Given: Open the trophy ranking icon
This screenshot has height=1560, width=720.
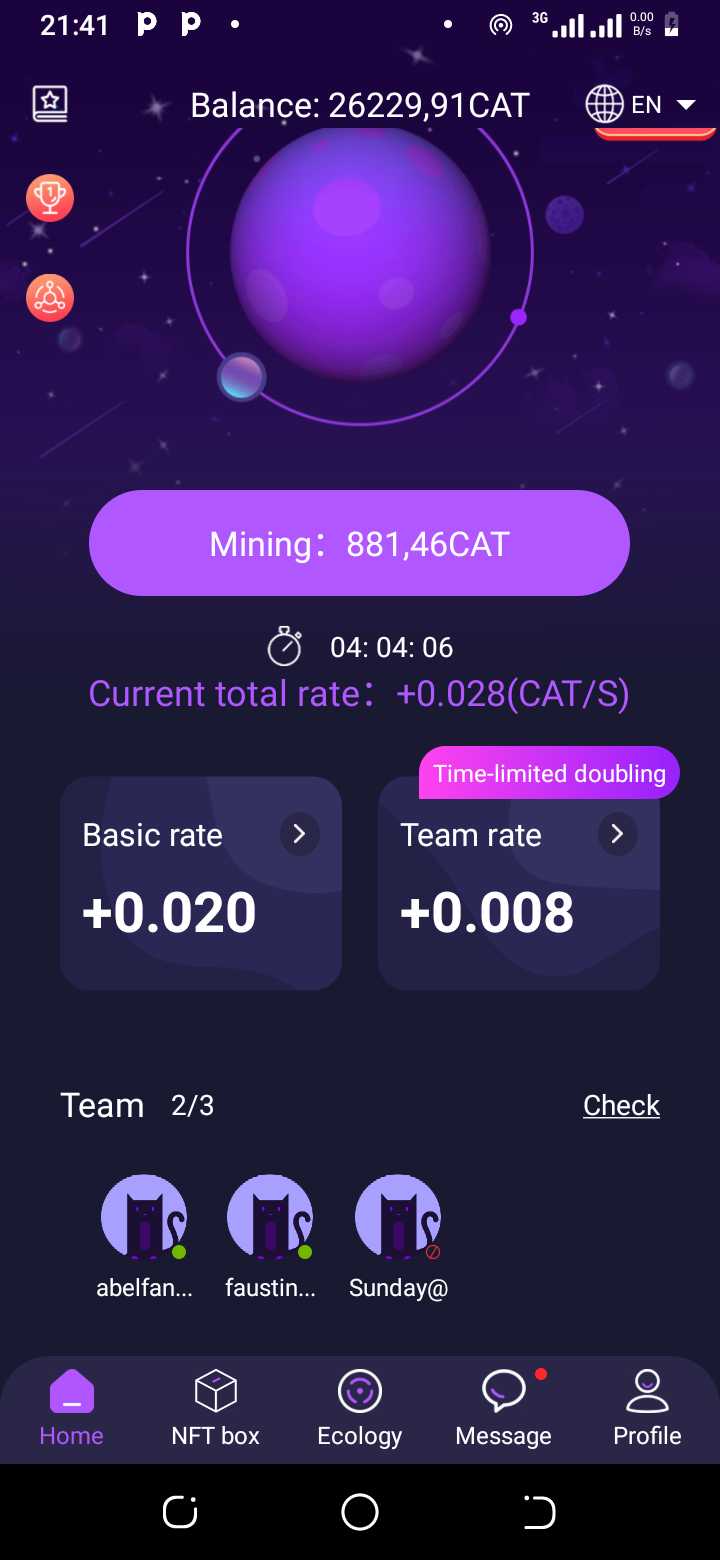Looking at the screenshot, I should coord(49,198).
